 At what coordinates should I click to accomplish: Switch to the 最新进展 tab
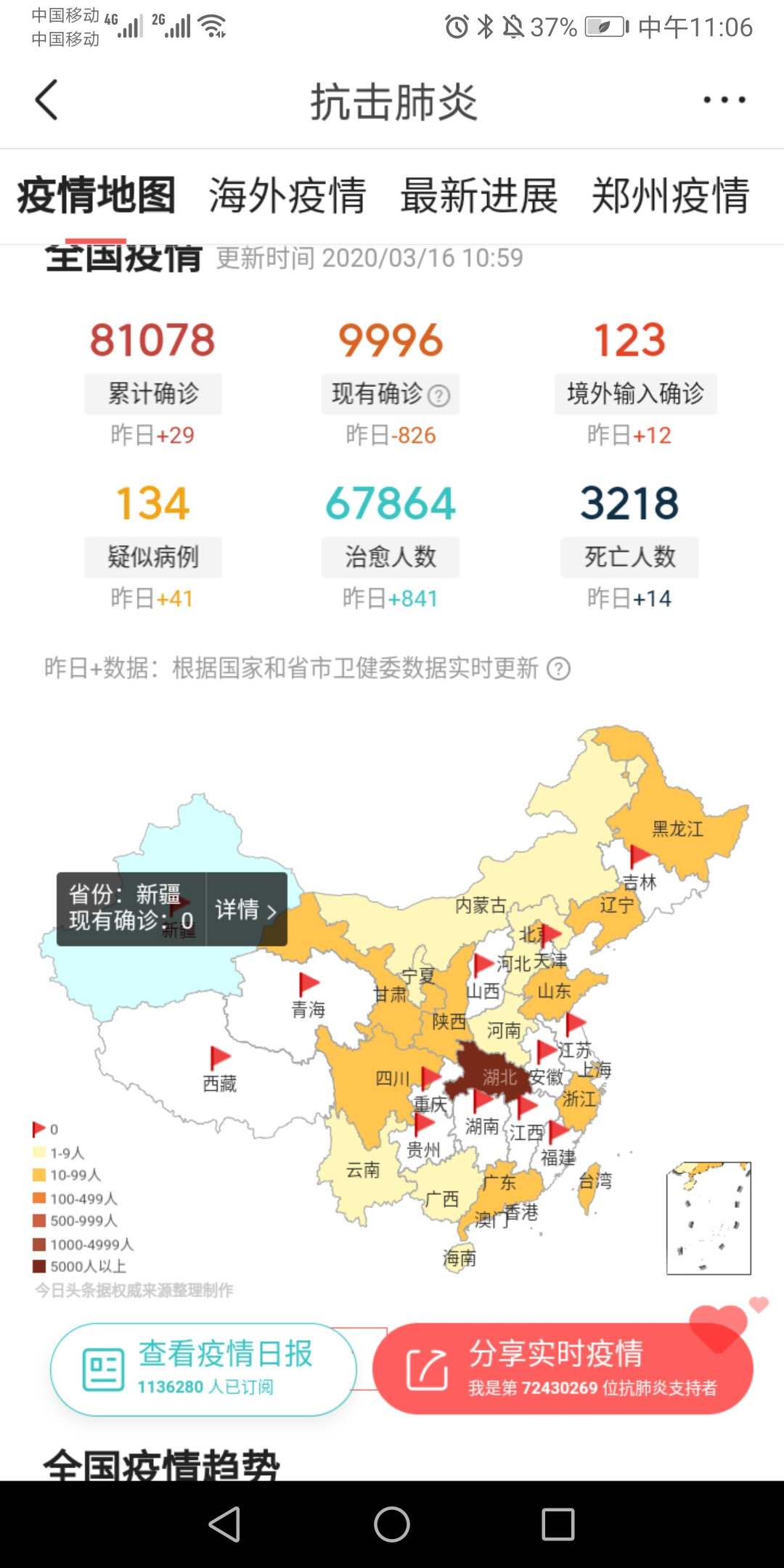point(479,195)
